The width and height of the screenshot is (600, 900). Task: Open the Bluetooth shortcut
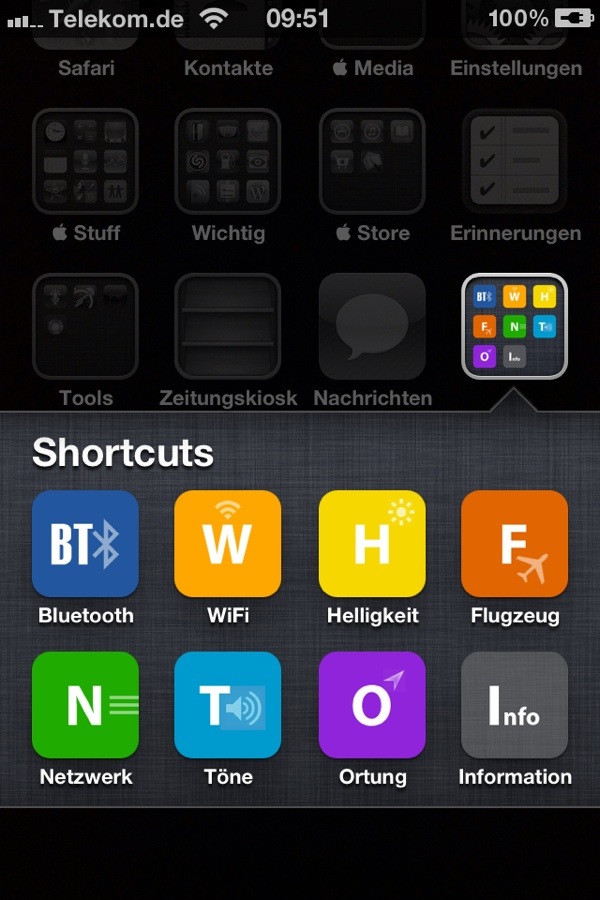(x=86, y=544)
